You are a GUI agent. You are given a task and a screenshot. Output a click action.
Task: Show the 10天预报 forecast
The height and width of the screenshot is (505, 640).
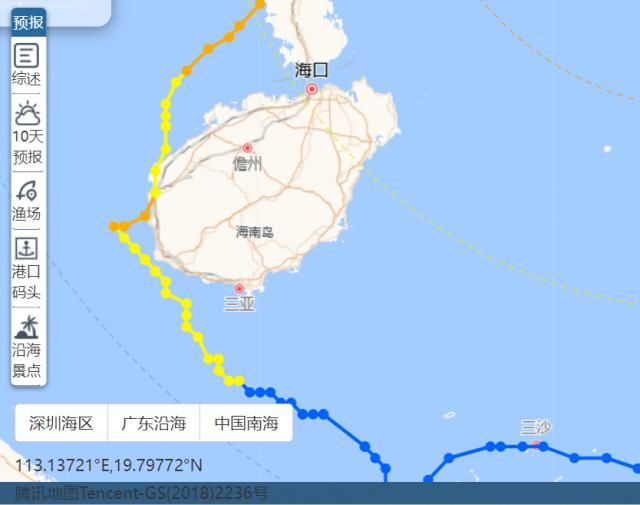[27, 131]
